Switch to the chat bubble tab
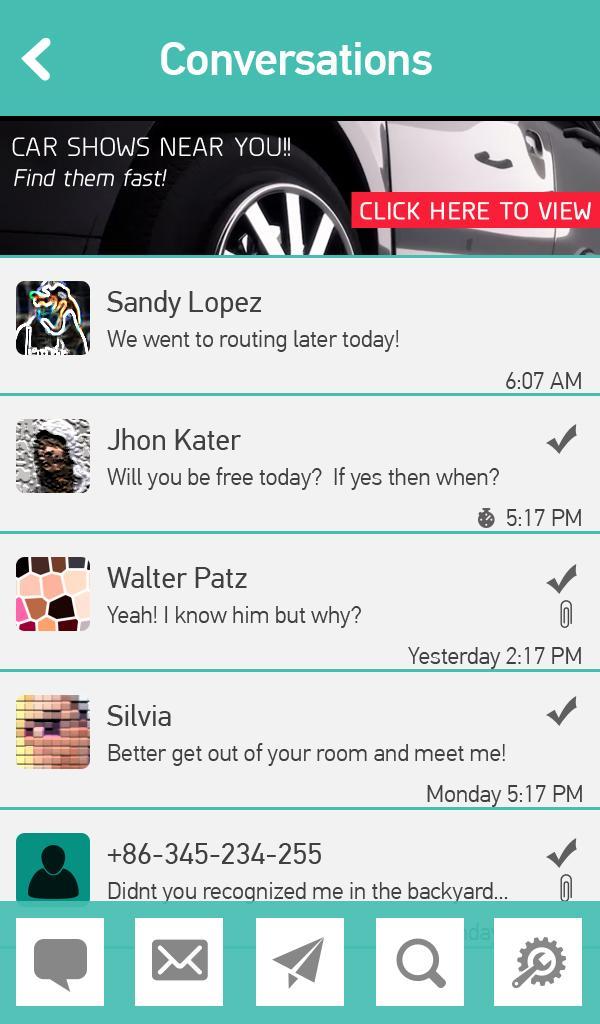 [x=60, y=962]
